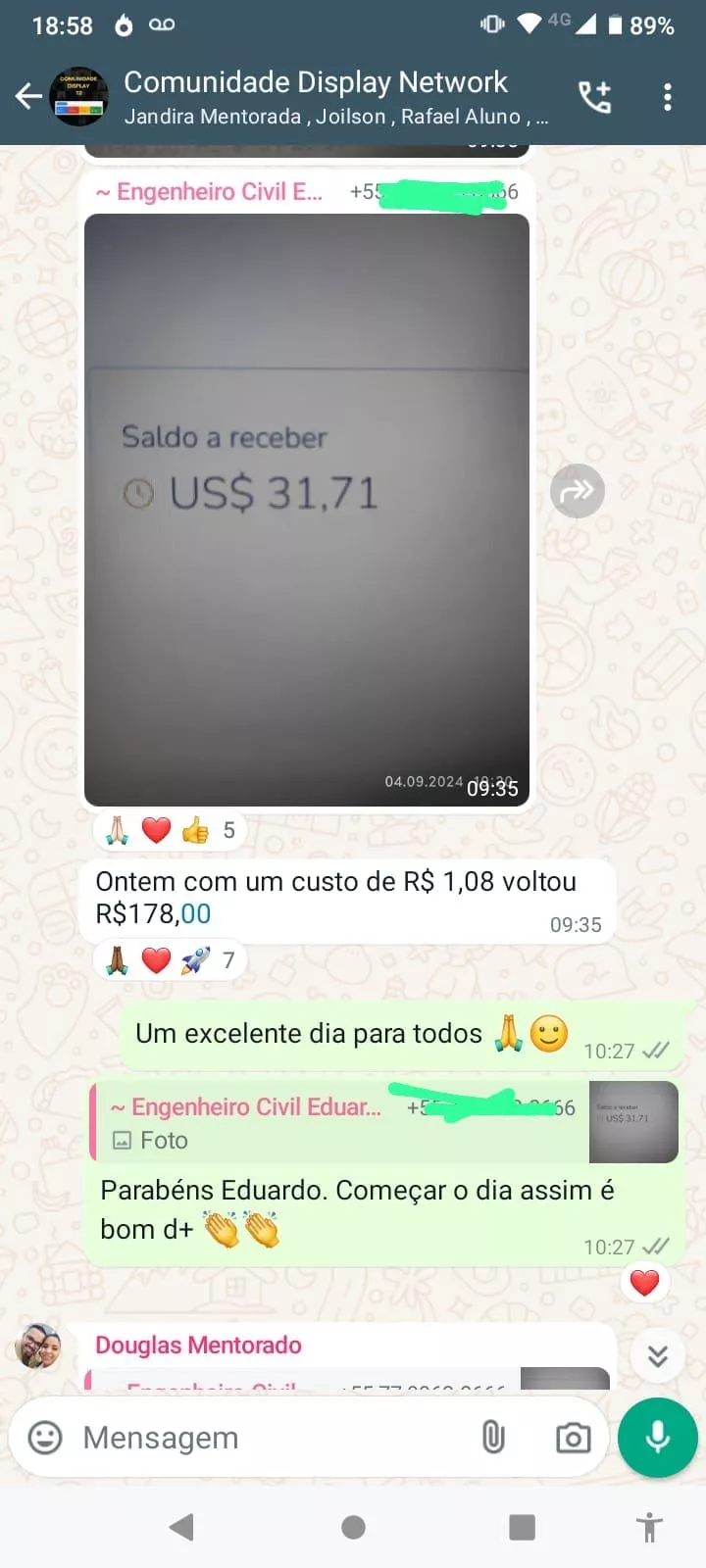
Task: Open Douglas Mentorado's profile picture
Action: [x=38, y=1347]
